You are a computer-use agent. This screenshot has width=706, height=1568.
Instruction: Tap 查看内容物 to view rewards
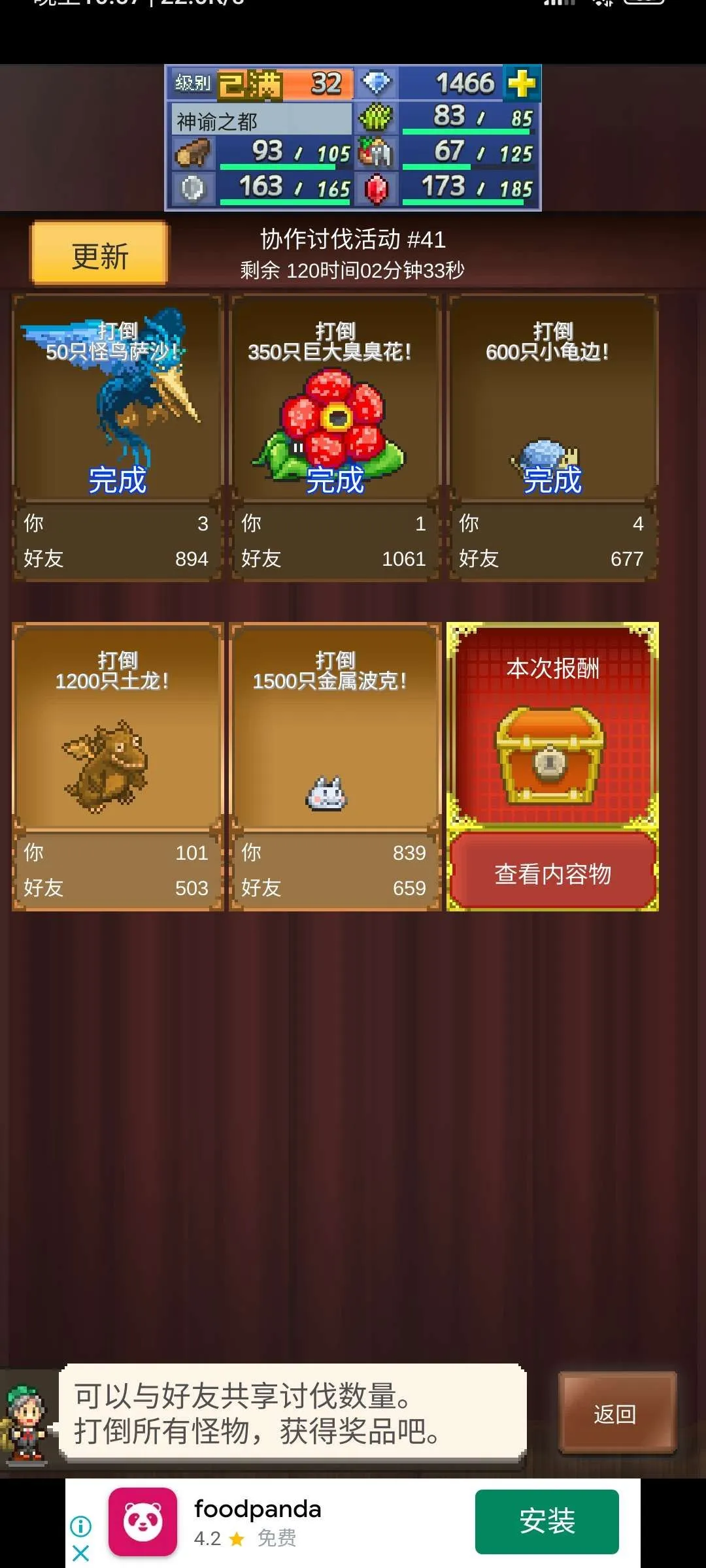click(x=552, y=873)
